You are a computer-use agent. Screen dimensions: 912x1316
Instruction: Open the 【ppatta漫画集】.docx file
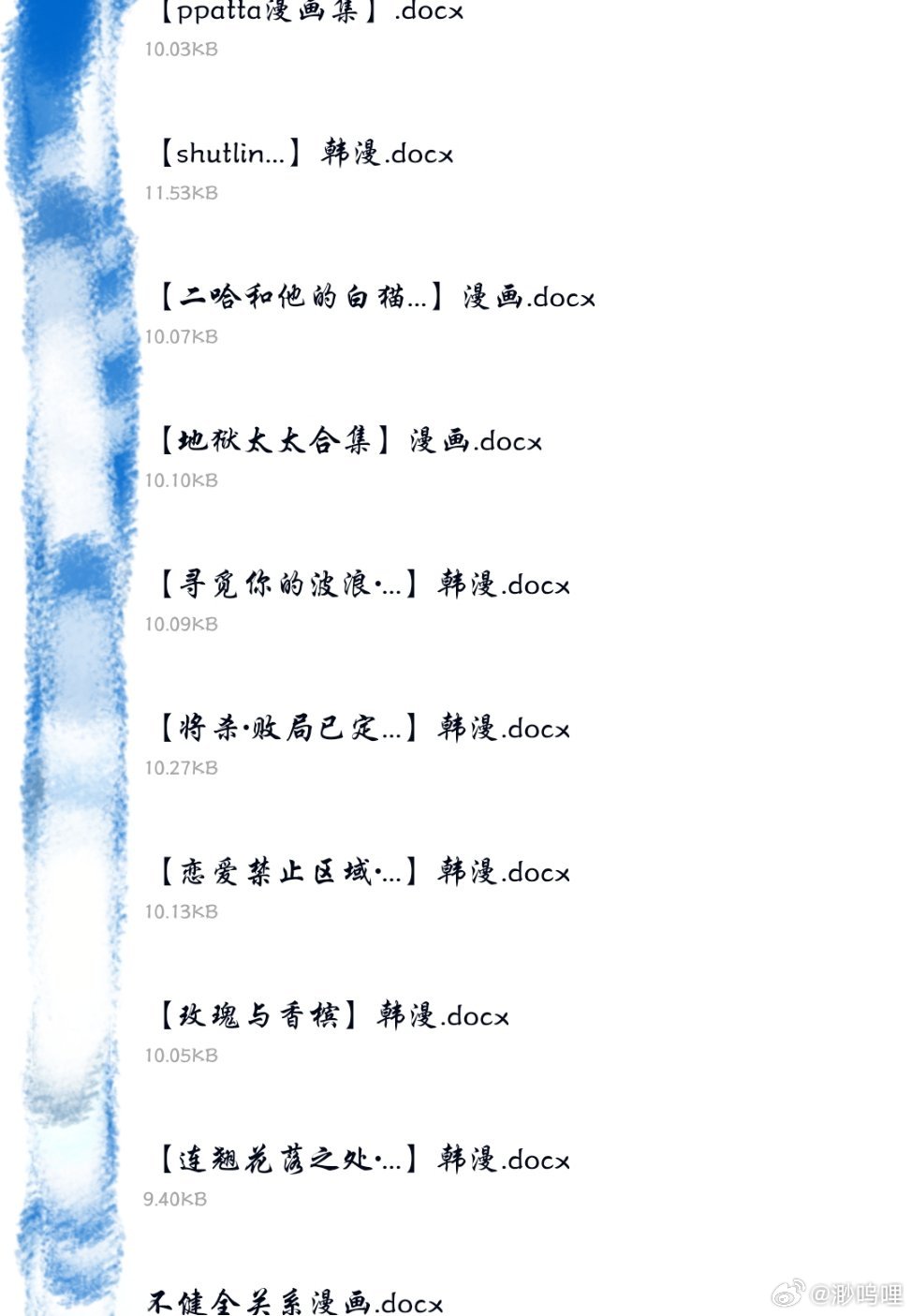pyautogui.click(x=309, y=13)
